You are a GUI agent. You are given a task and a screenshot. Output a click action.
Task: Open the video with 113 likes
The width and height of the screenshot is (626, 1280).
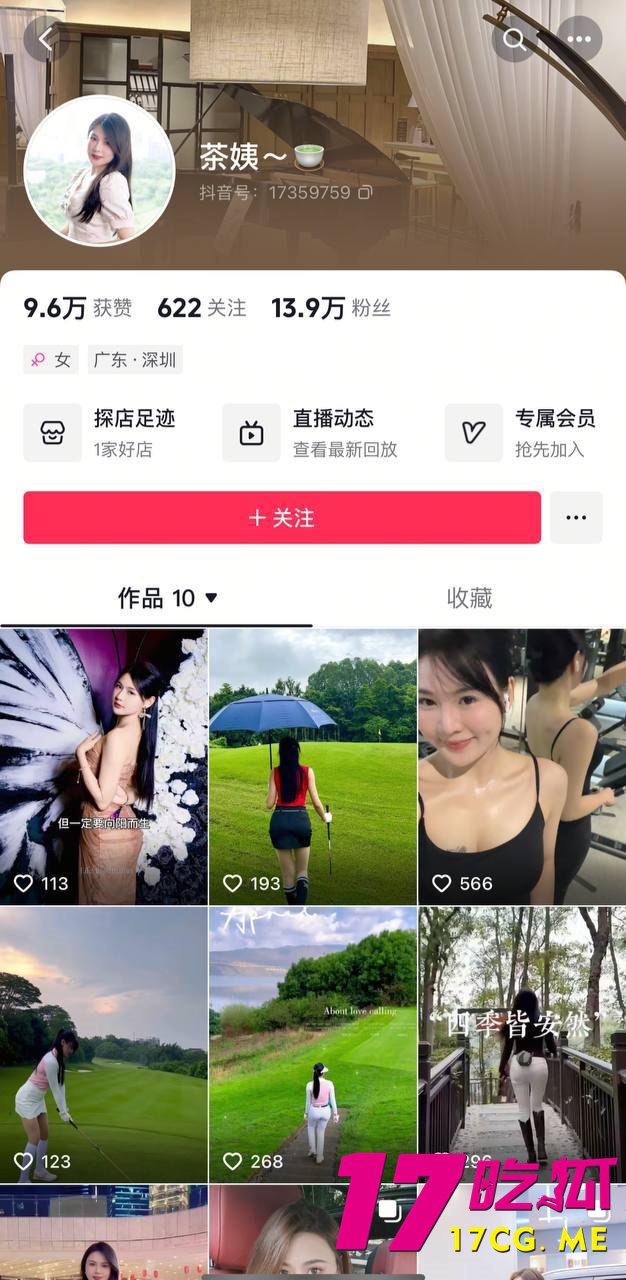(x=104, y=766)
